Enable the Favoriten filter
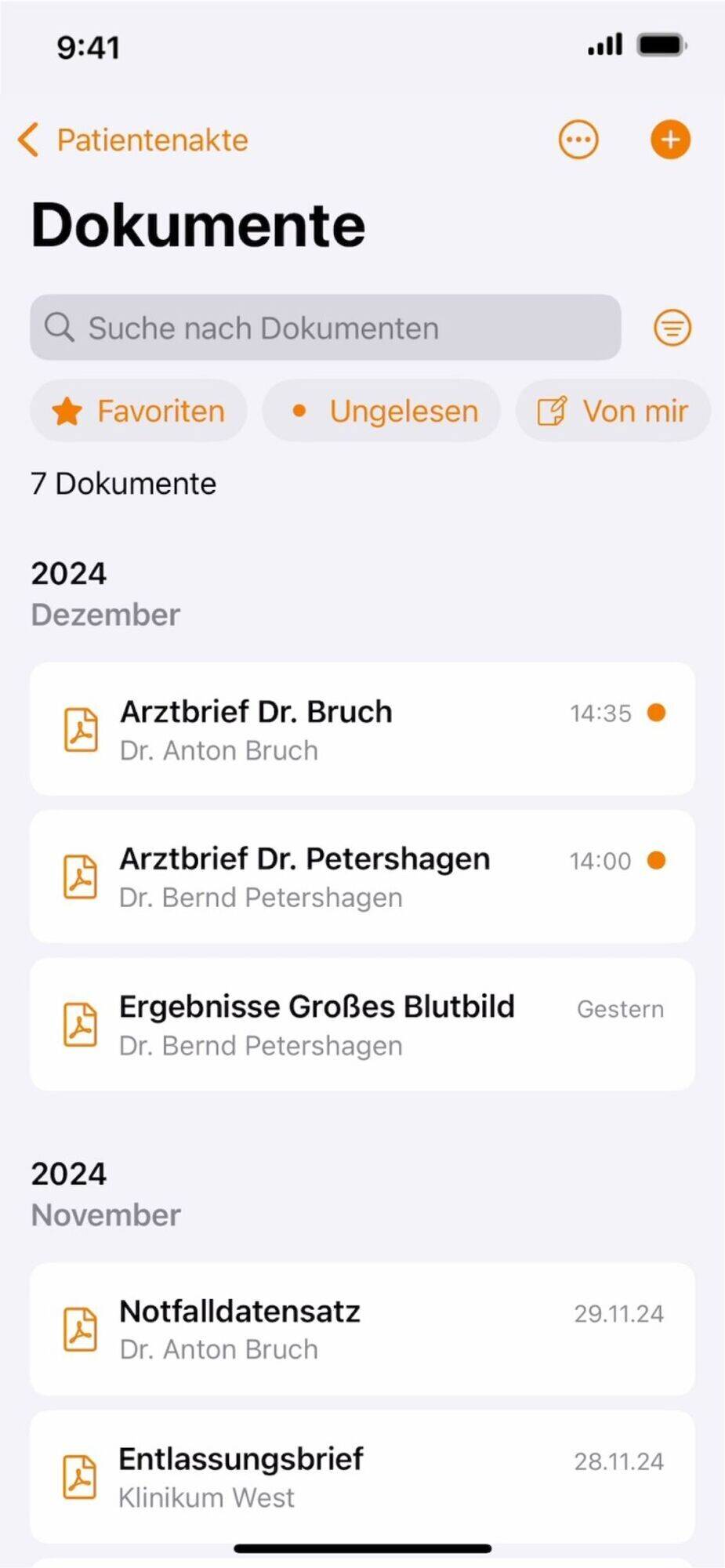Viewport: 725px width, 1568px height. coord(139,410)
